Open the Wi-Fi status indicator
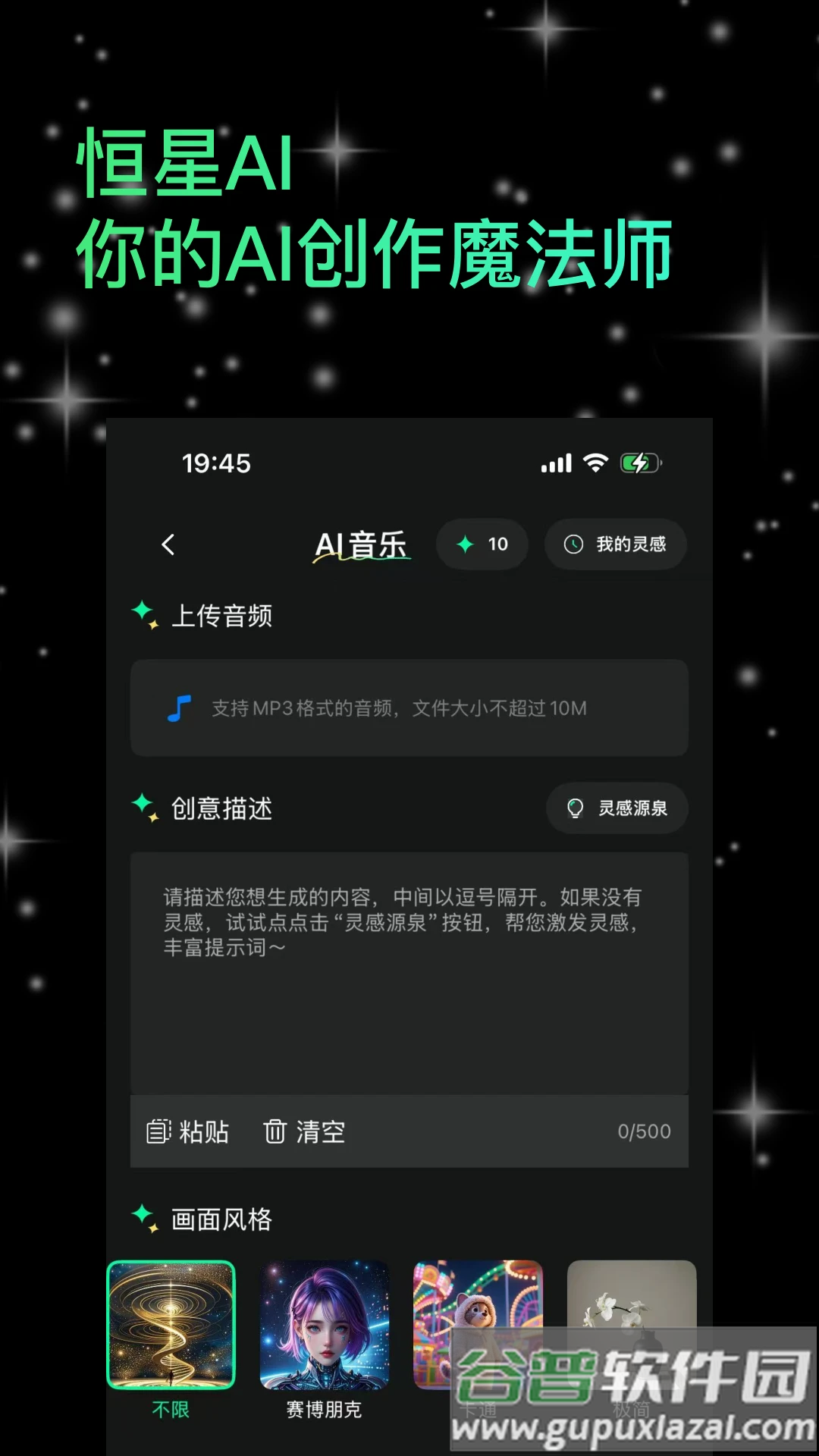 pyautogui.click(x=595, y=462)
